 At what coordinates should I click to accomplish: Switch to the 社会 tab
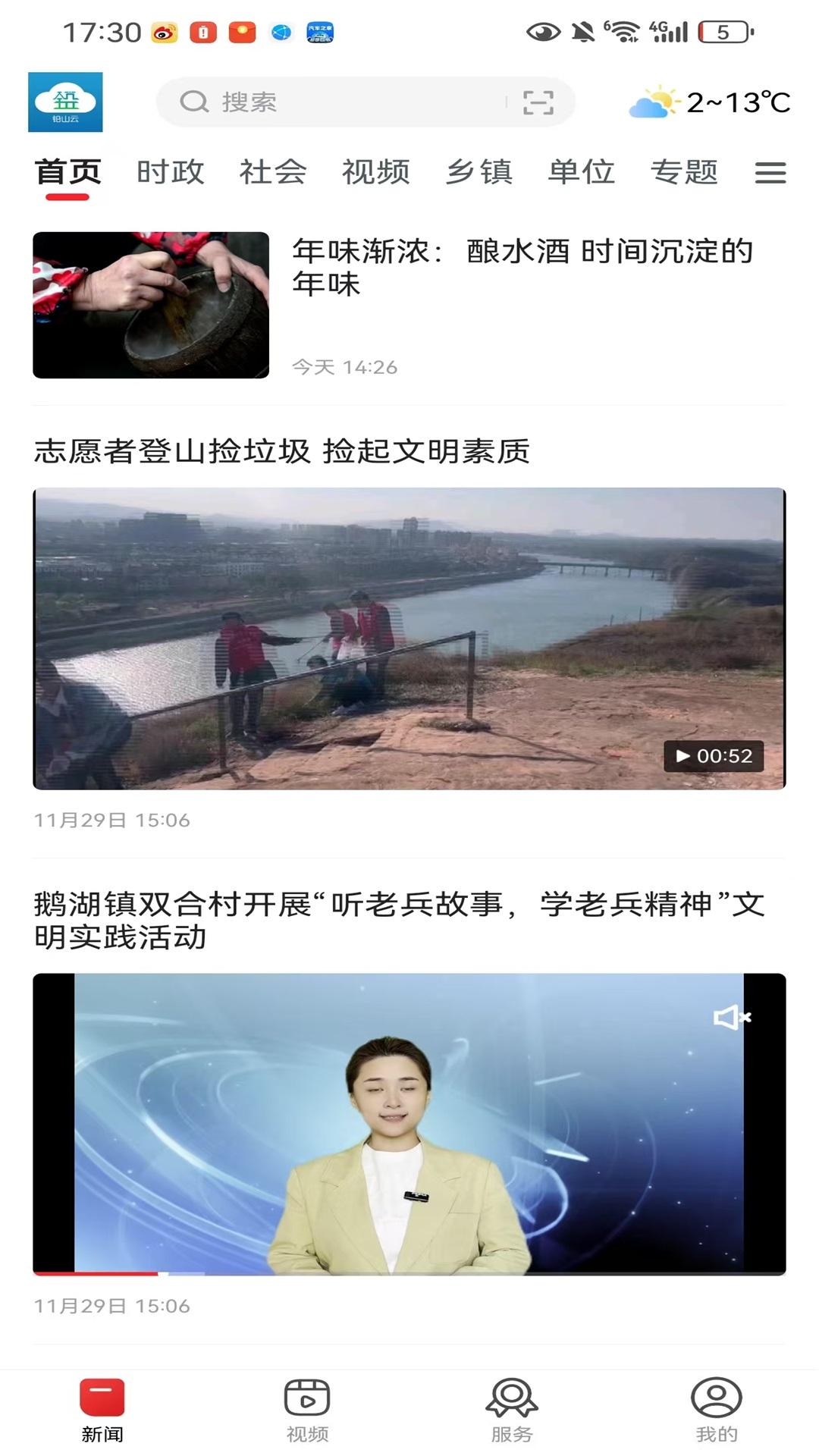[x=273, y=172]
